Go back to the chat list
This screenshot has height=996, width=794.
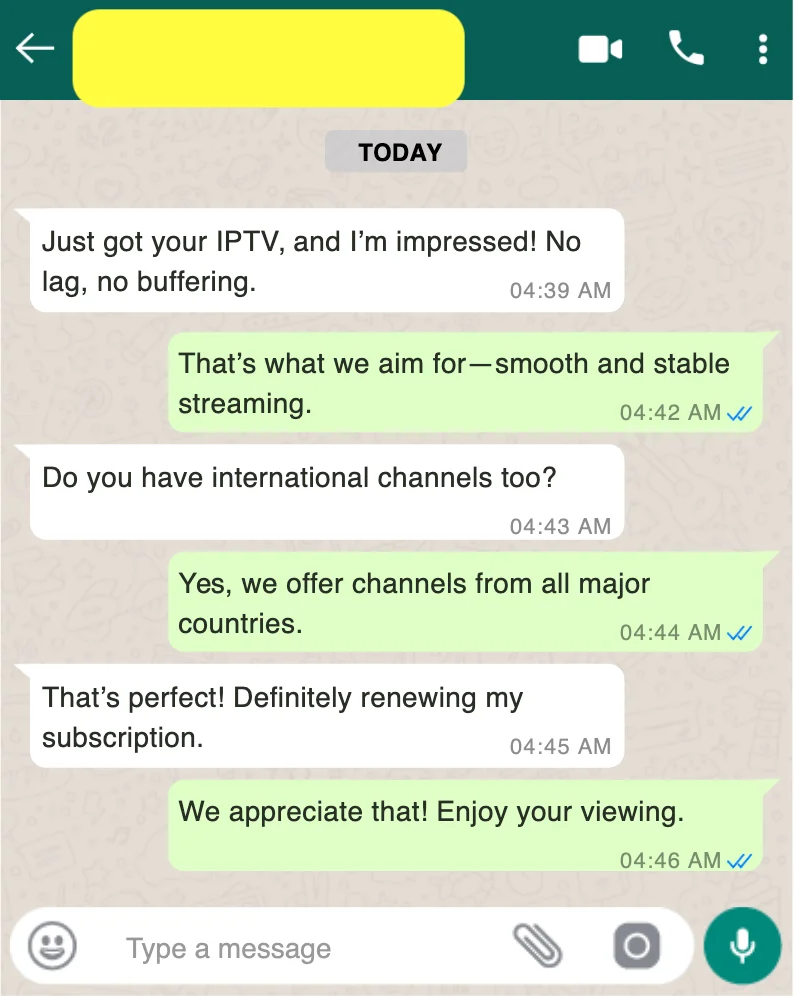pyautogui.click(x=35, y=49)
